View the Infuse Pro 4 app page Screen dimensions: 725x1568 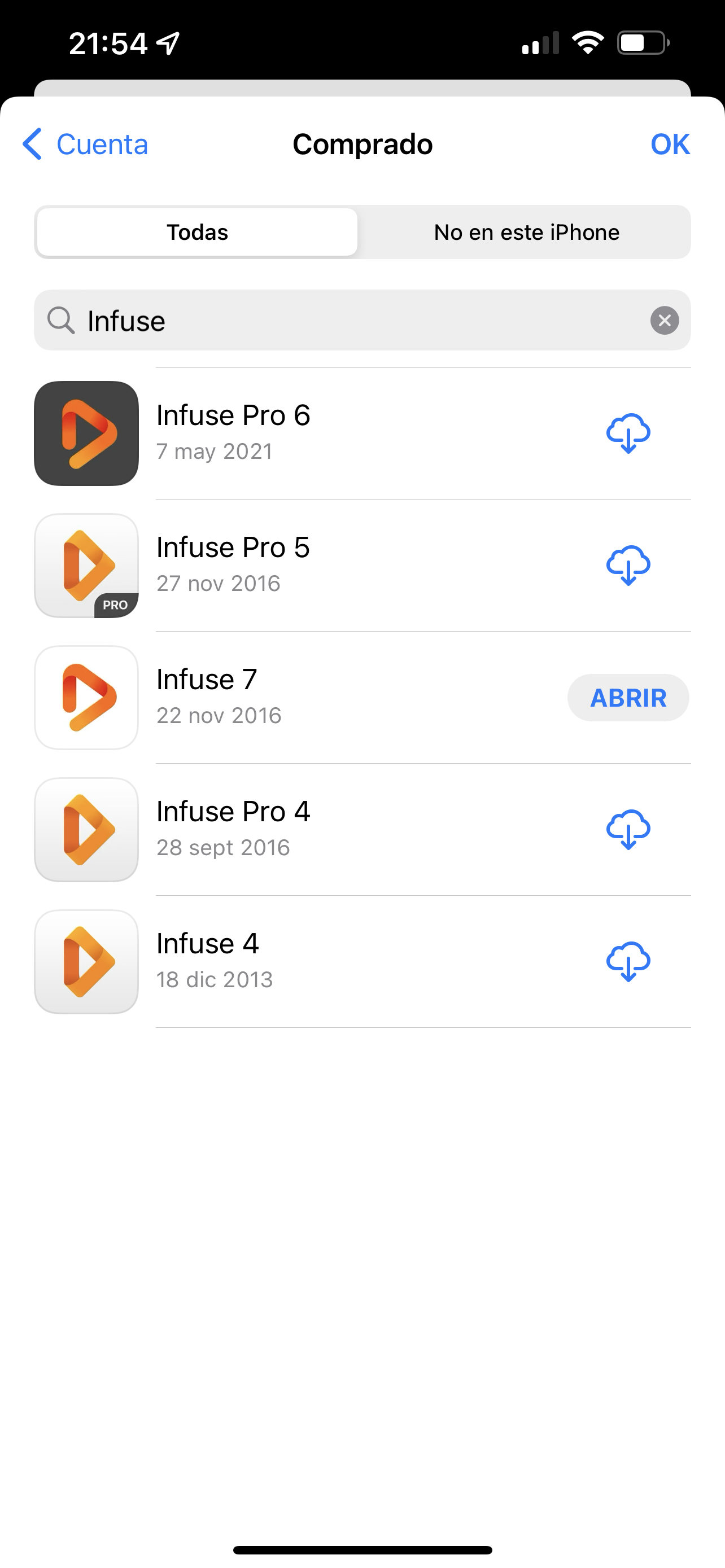click(x=233, y=829)
